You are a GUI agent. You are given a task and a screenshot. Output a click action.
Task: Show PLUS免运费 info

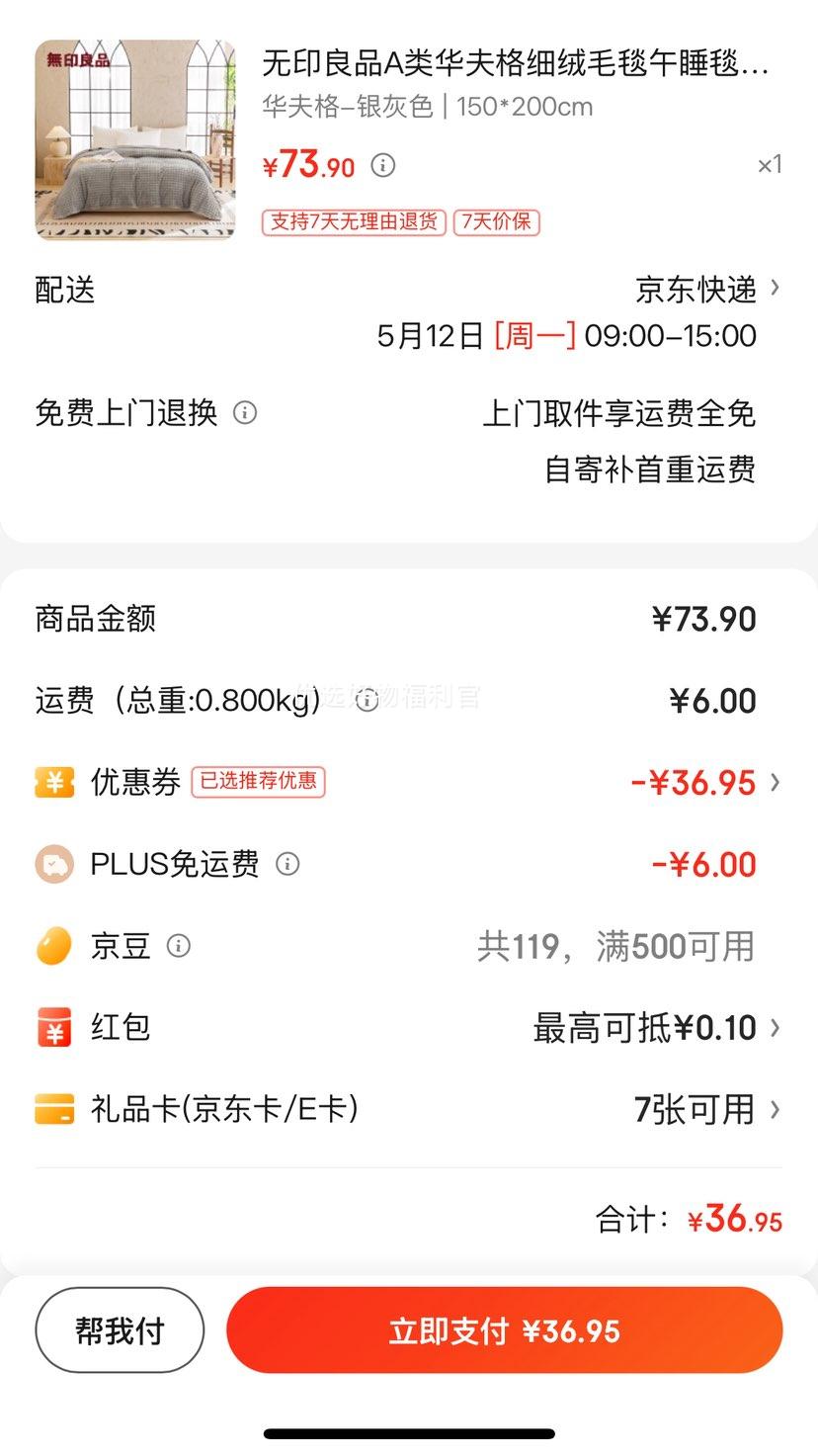click(287, 864)
